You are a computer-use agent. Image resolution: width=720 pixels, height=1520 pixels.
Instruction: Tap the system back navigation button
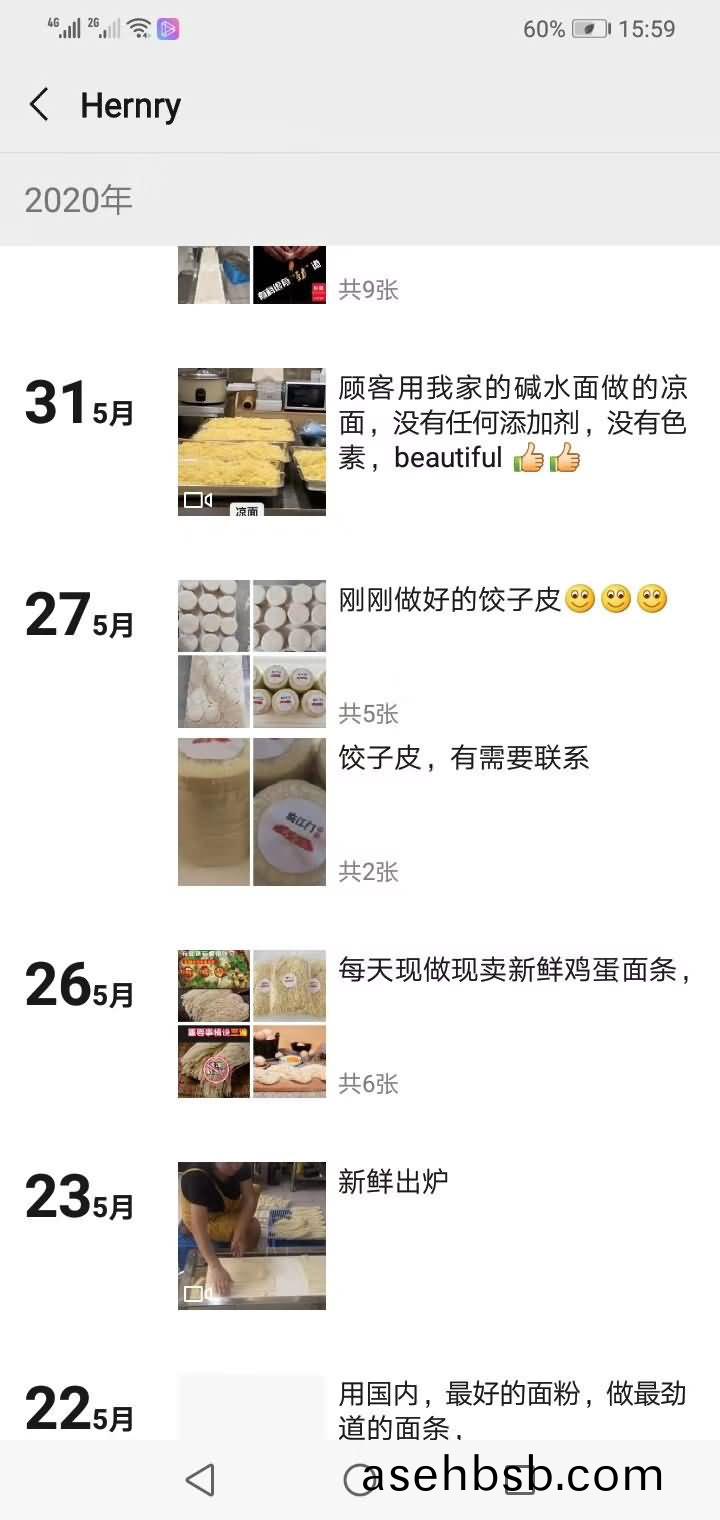click(x=201, y=1480)
